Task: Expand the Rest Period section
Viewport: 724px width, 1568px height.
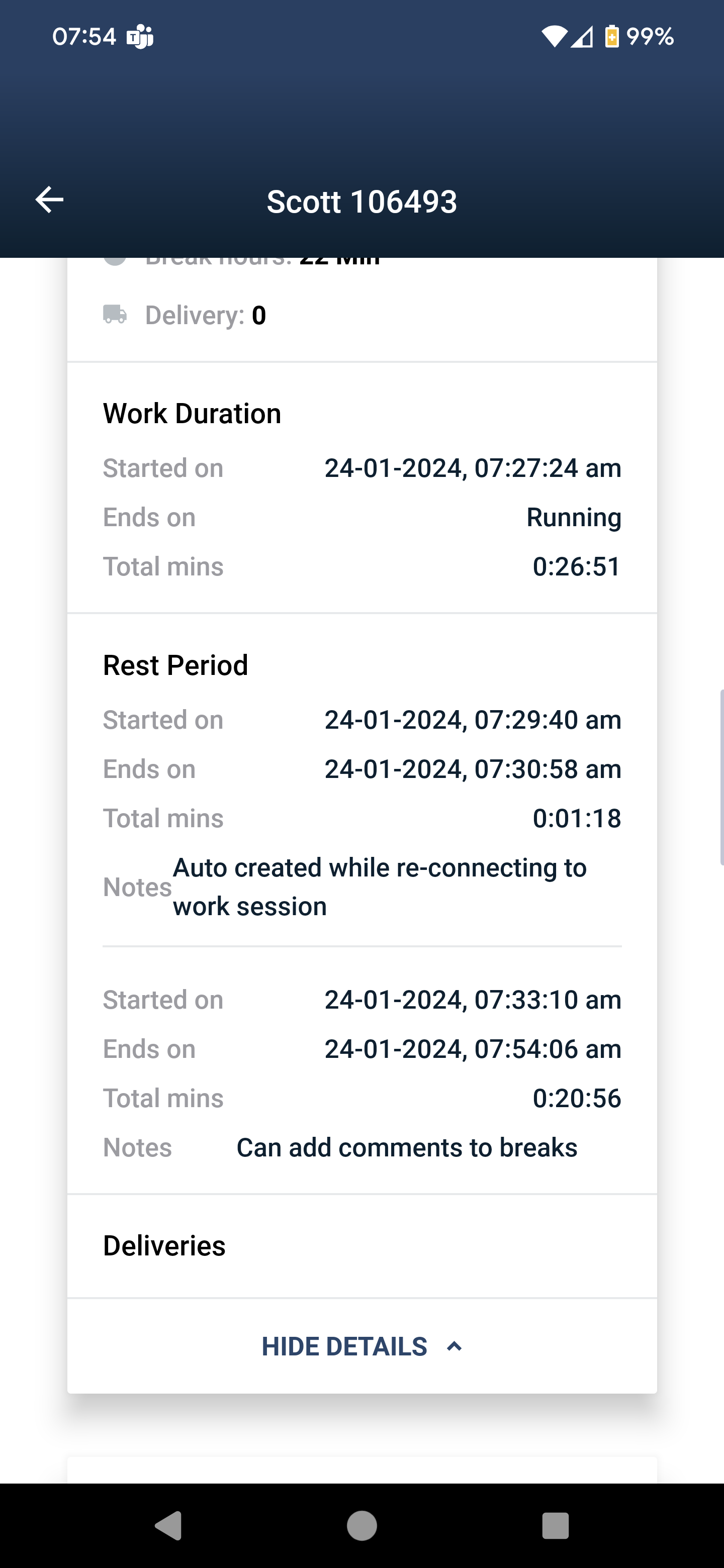Action: (x=175, y=665)
